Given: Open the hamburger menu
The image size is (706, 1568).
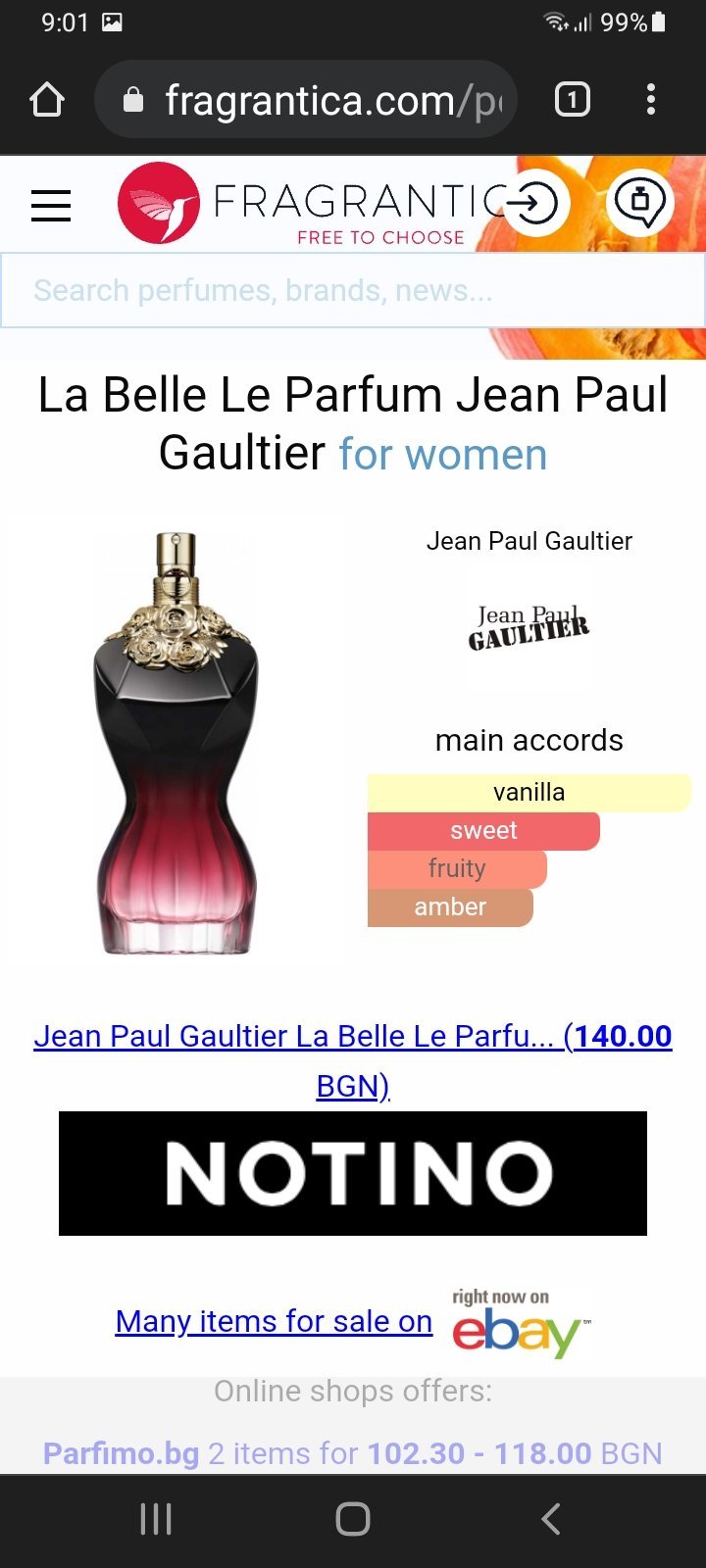Looking at the screenshot, I should tap(51, 206).
